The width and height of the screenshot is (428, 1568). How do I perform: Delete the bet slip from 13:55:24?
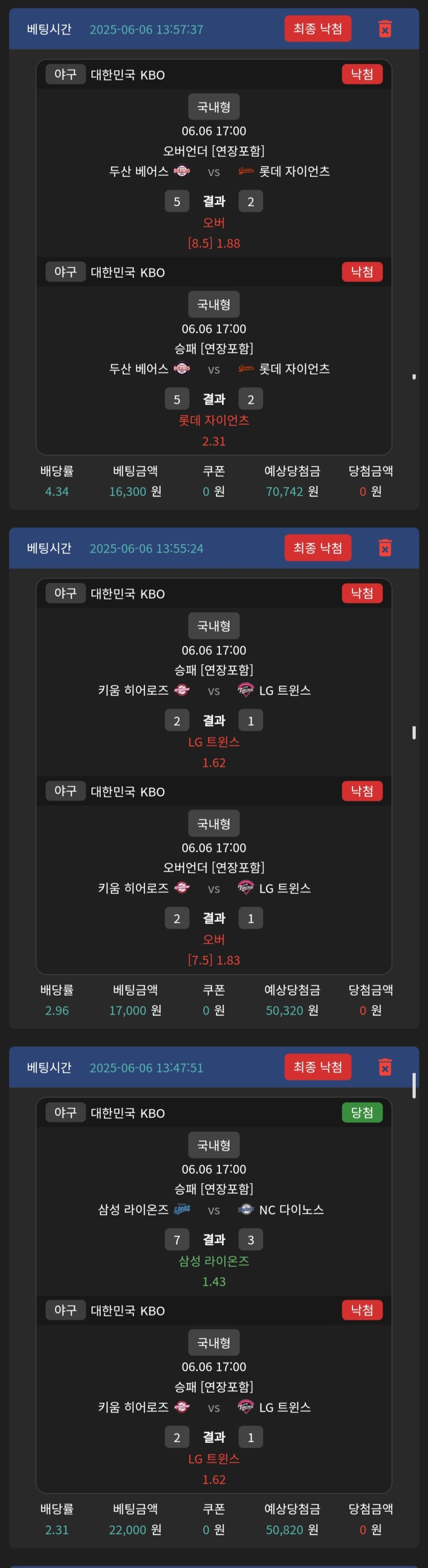pos(385,548)
